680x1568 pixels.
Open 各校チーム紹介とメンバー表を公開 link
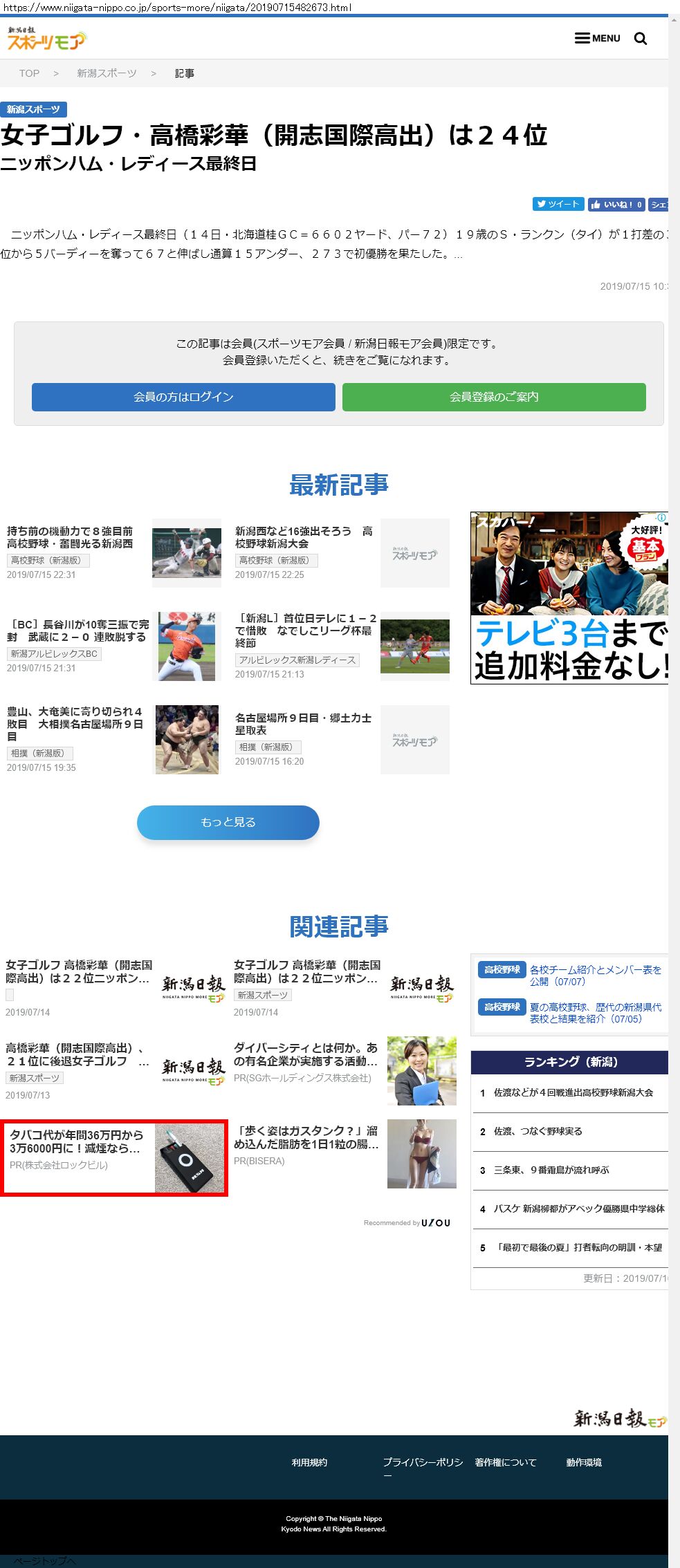[596, 976]
